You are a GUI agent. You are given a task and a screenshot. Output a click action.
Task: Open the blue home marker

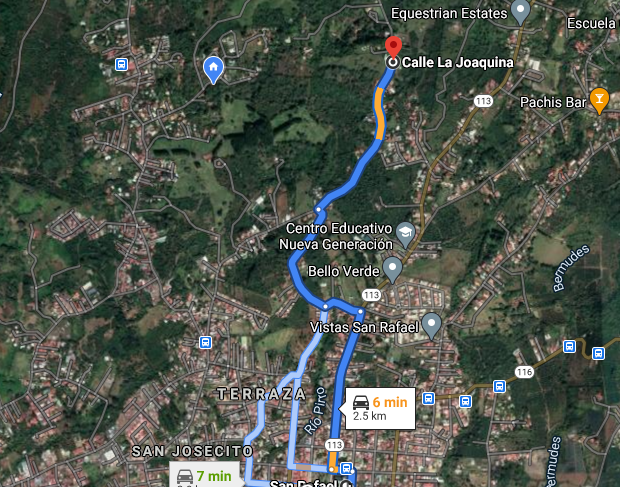pyautogui.click(x=212, y=69)
